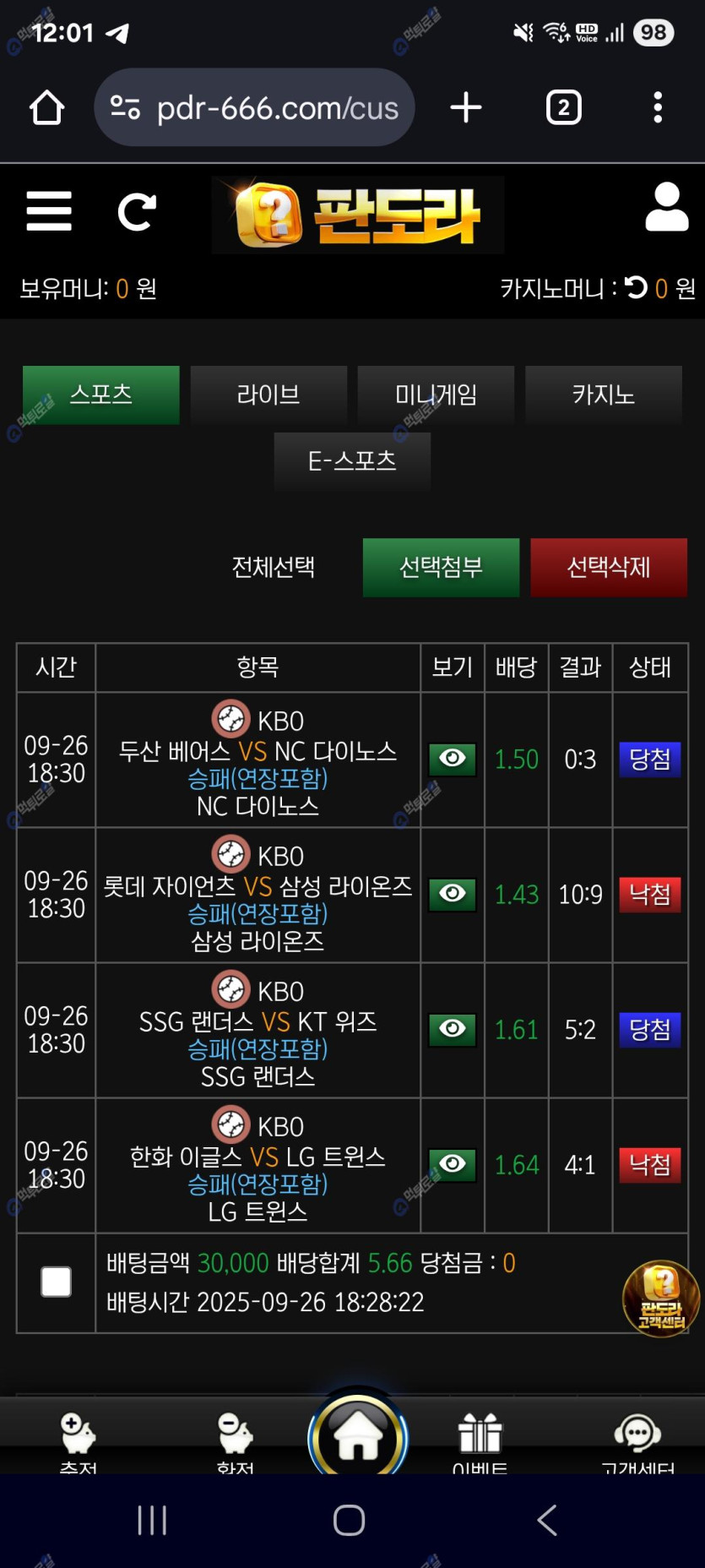
Task: Open the user profile icon
Action: click(x=666, y=208)
